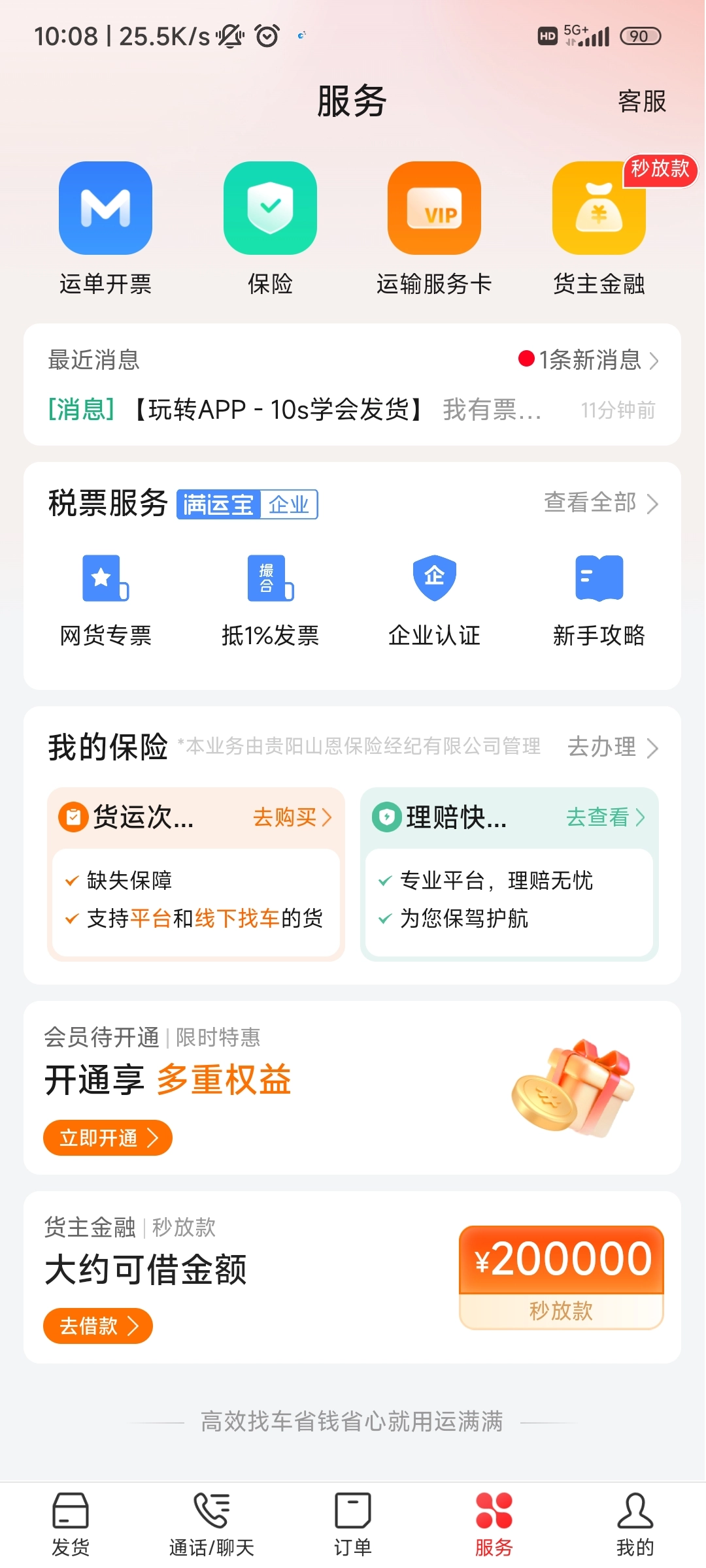Open the 企业认证 certification icon
The height and width of the screenshot is (1568, 706).
tap(434, 578)
